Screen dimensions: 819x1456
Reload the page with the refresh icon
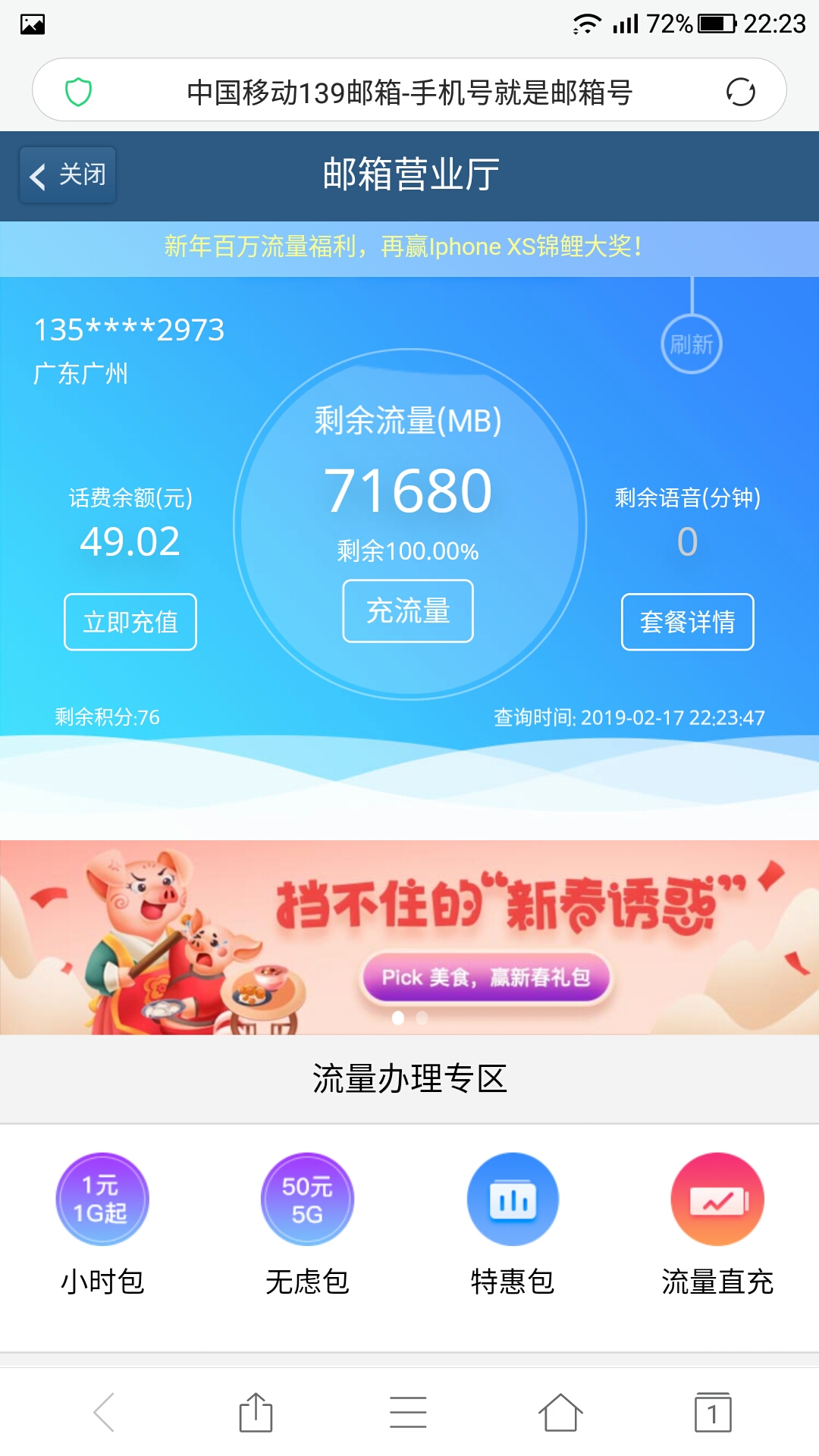point(740,92)
